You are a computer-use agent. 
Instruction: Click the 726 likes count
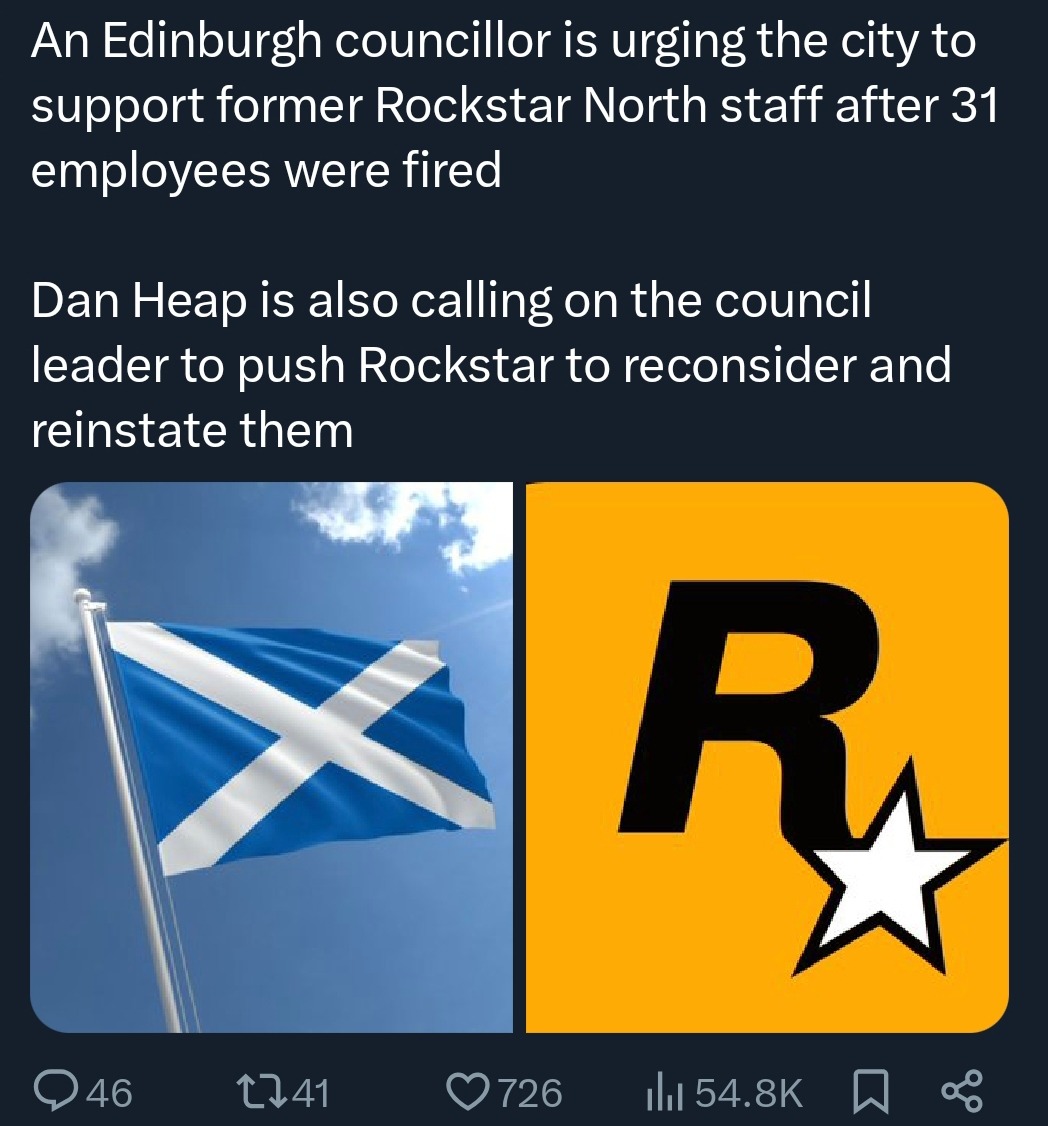530,1090
